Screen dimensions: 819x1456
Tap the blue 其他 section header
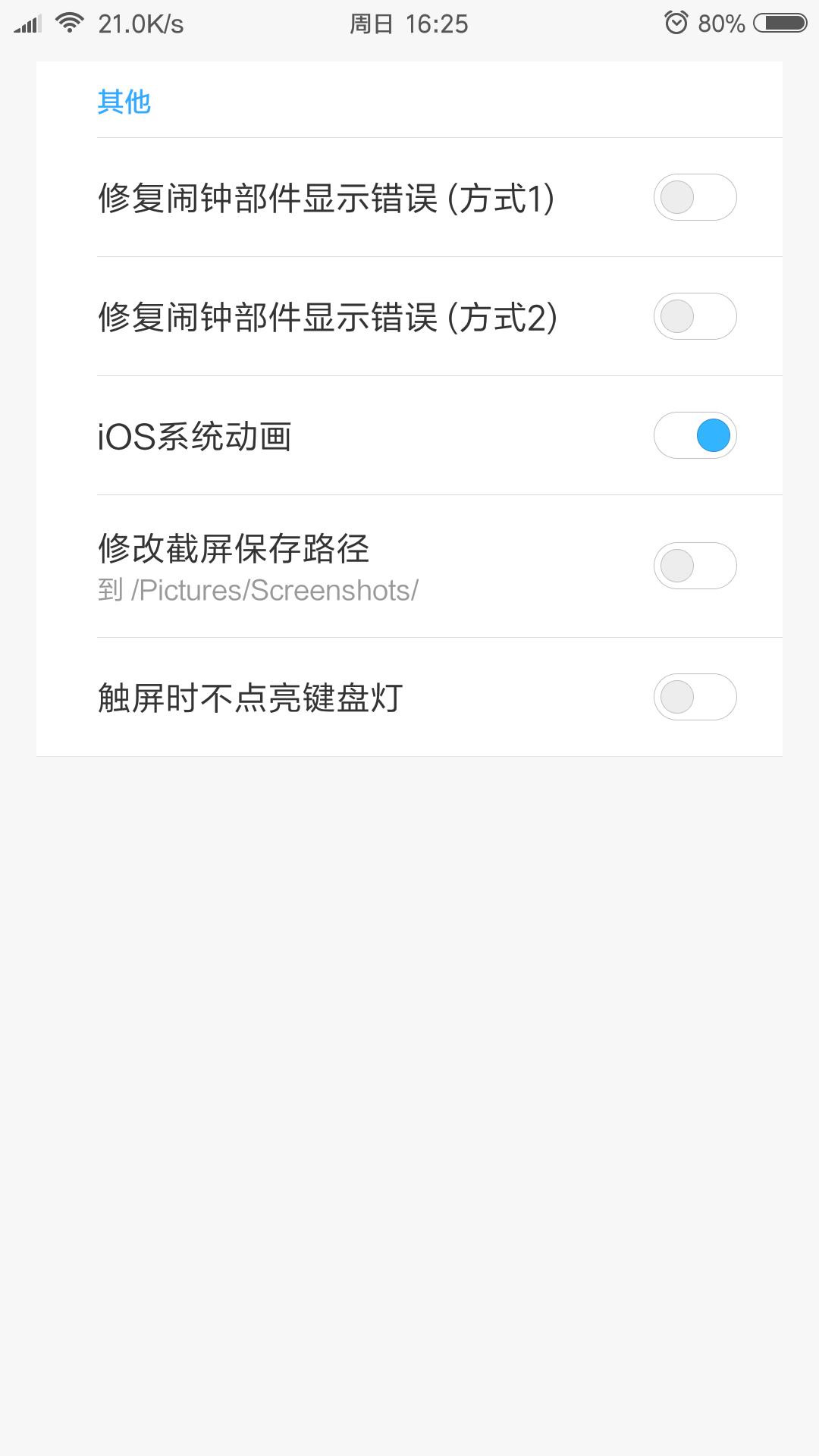click(125, 101)
